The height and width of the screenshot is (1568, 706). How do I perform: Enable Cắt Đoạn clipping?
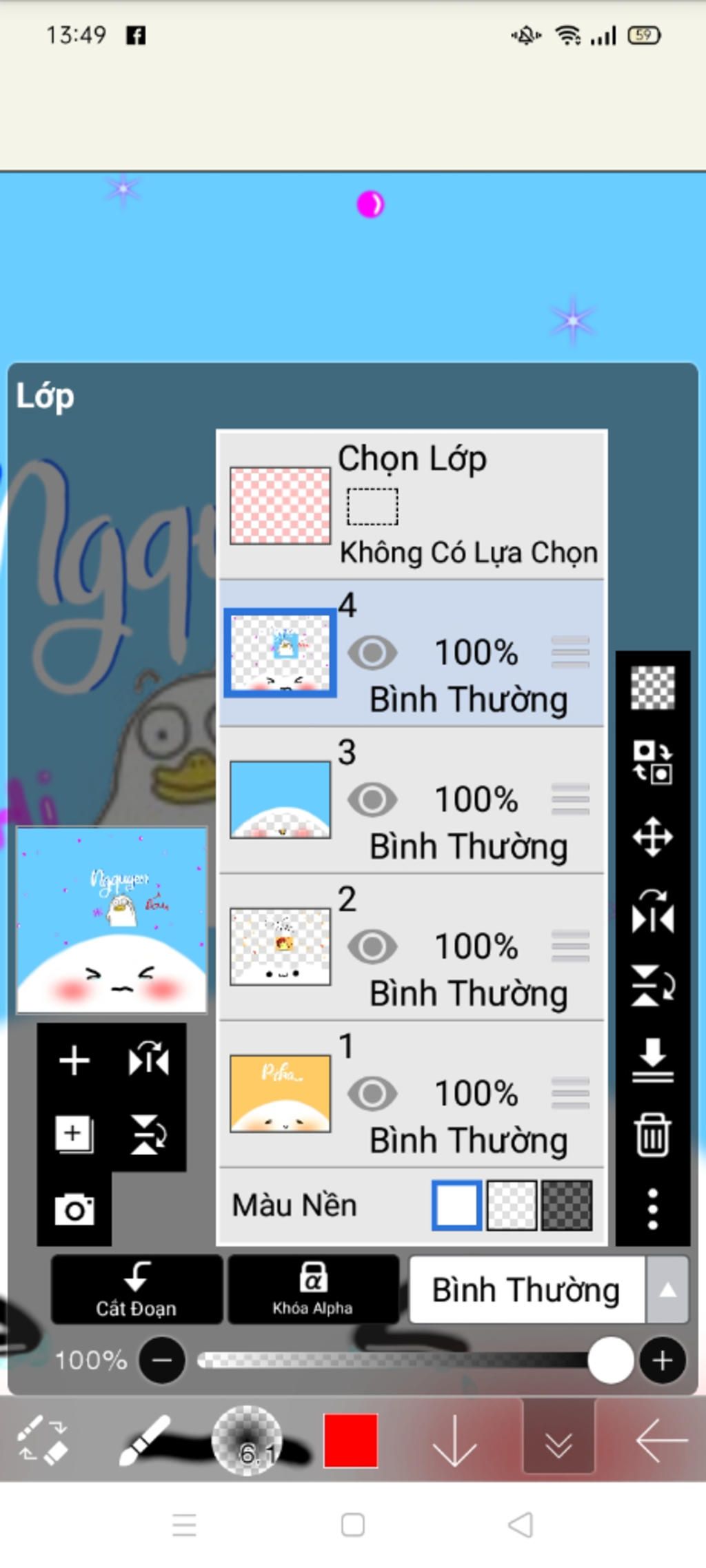pos(136,1289)
